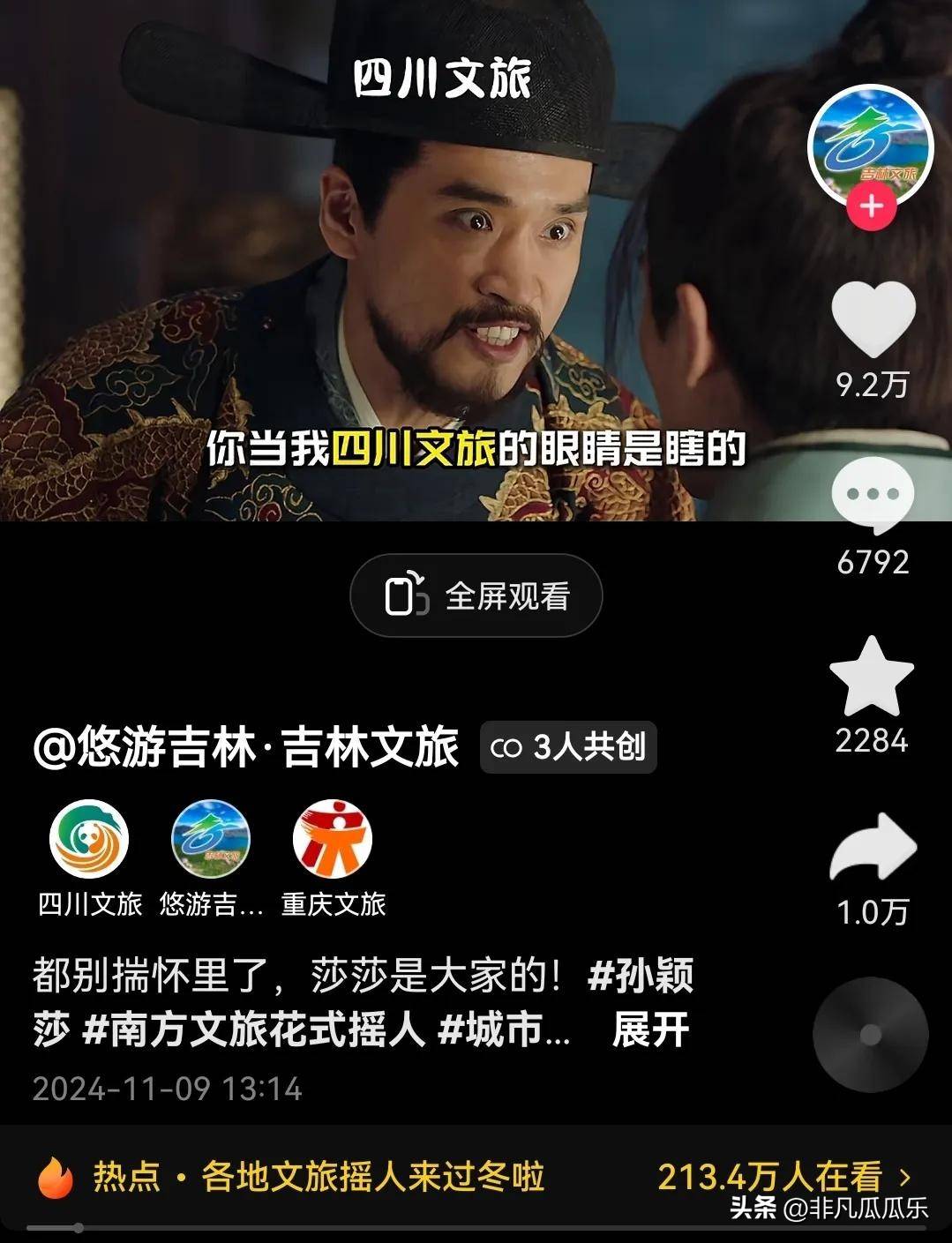Open 悠游吉林 co-creator profile

211,840
